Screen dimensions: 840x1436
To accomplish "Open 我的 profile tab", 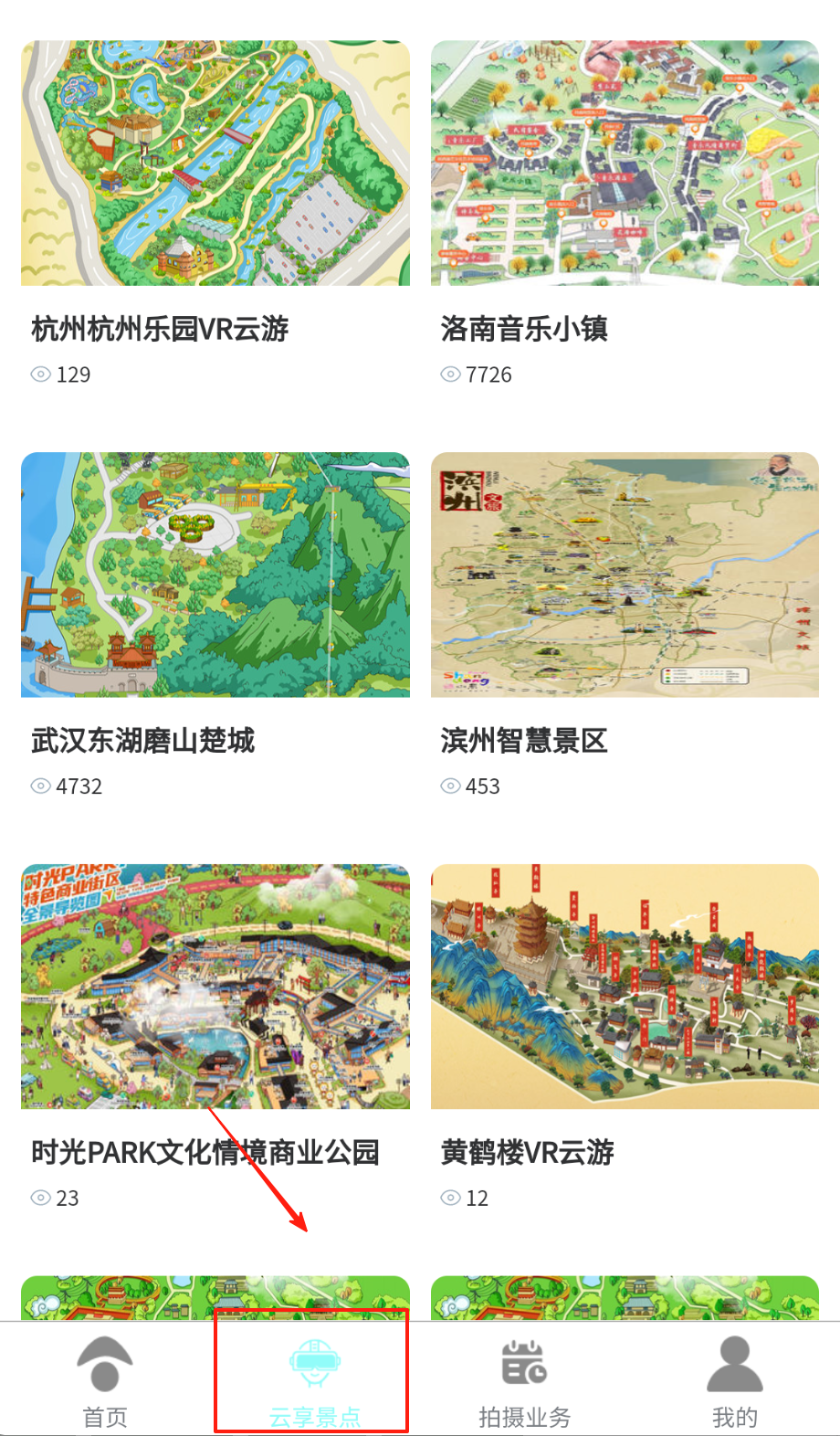I will pyautogui.click(x=734, y=1381).
